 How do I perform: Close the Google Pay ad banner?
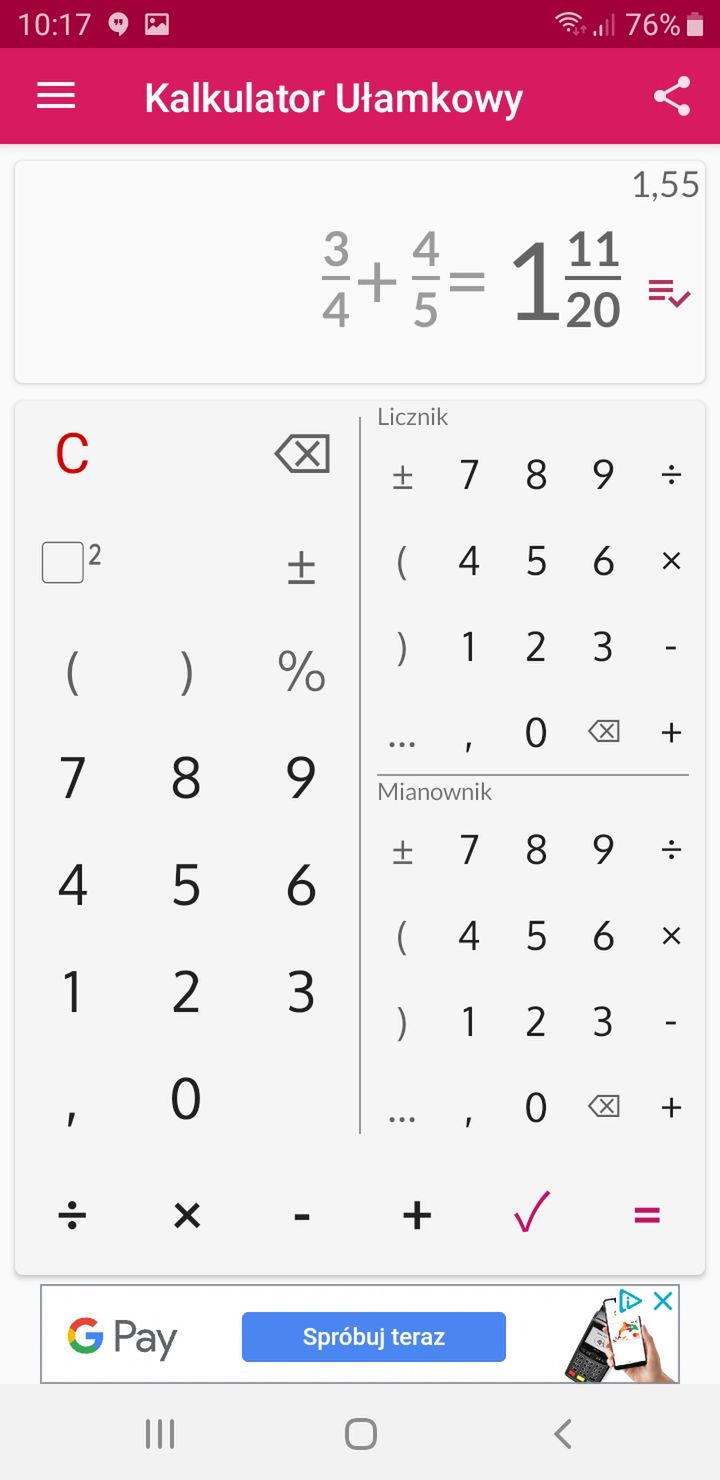coord(663,1300)
